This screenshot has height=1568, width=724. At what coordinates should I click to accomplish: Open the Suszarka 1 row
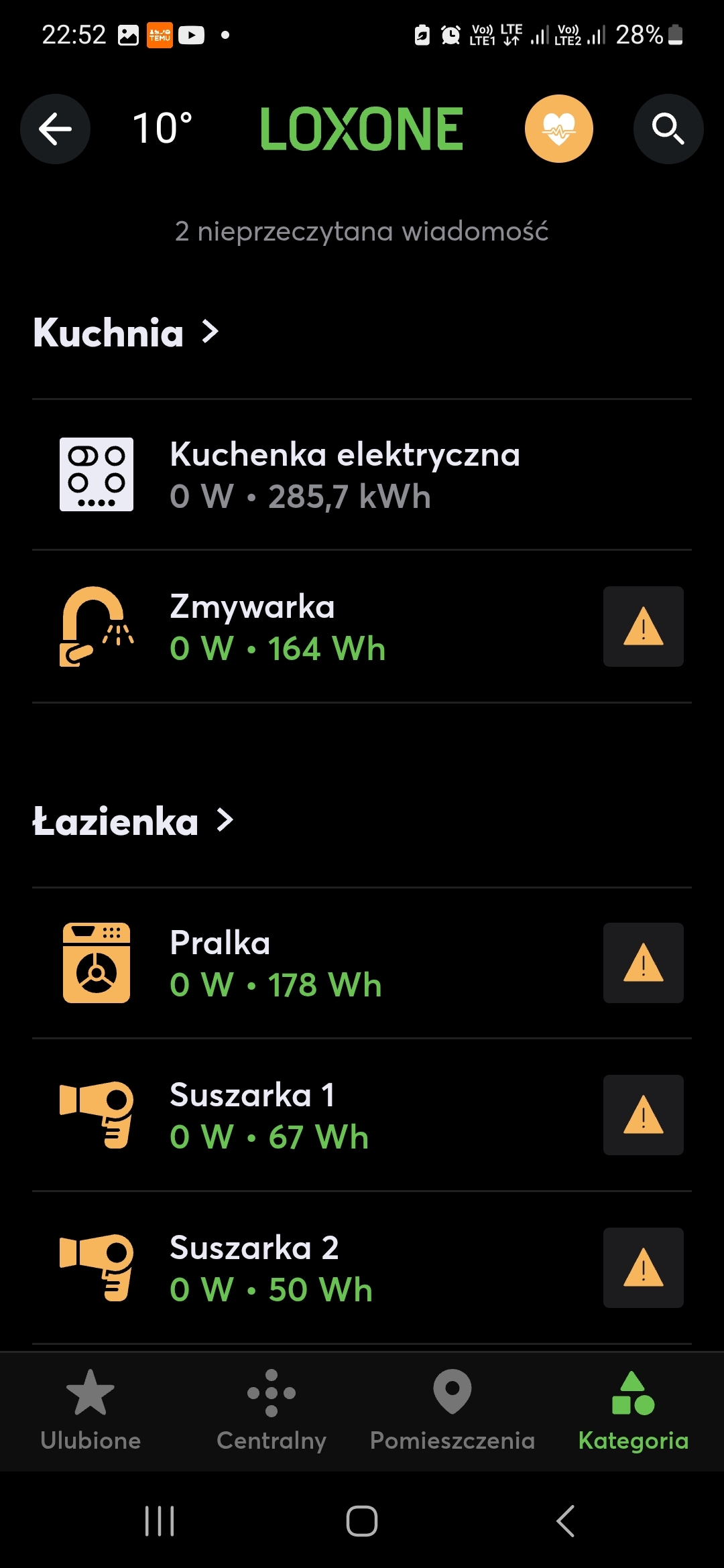[x=362, y=1116]
